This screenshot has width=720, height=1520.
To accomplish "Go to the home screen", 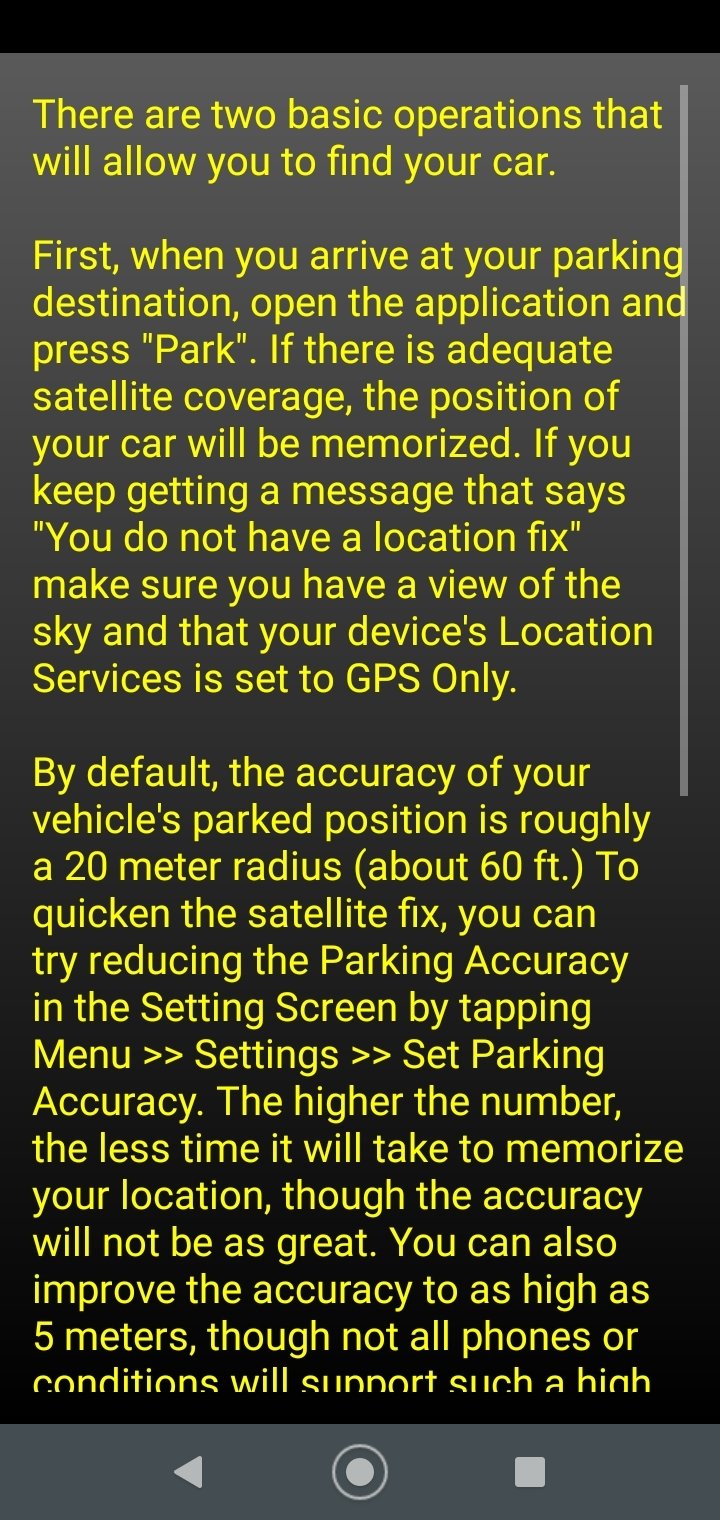I will [x=360, y=1472].
